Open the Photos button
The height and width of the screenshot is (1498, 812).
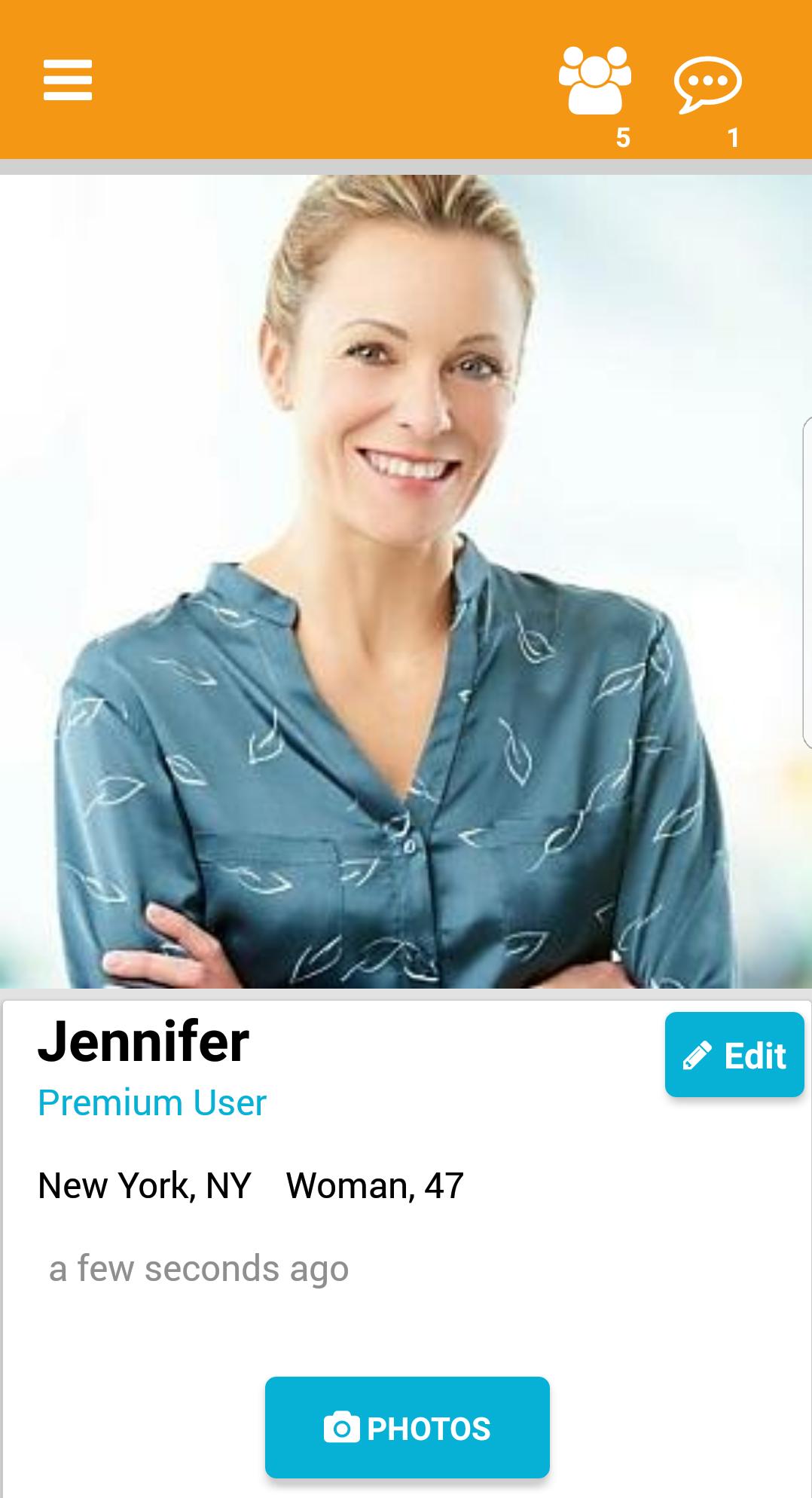click(x=407, y=1428)
